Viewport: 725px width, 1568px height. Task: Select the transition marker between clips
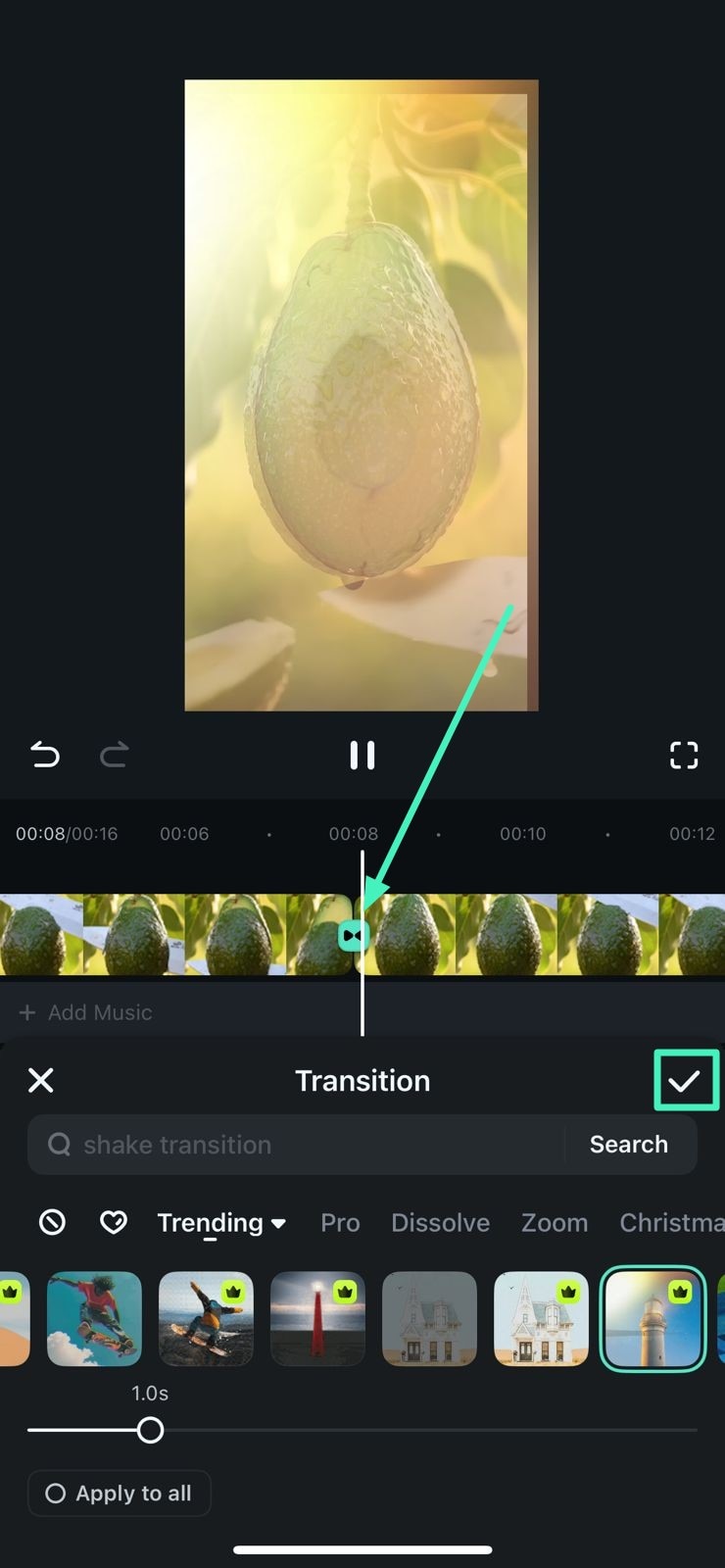pyautogui.click(x=353, y=935)
